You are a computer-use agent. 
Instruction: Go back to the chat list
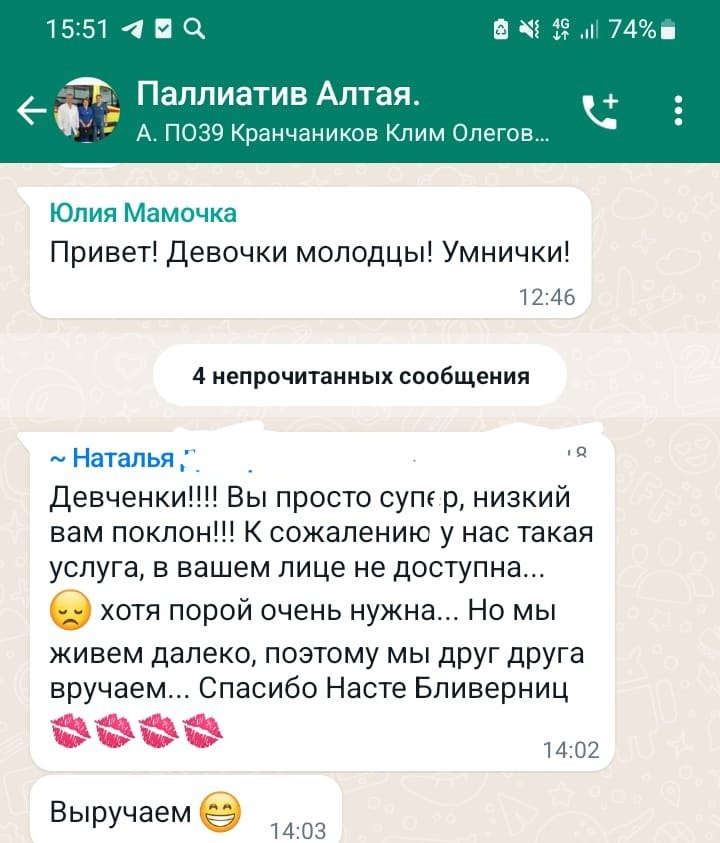32,111
